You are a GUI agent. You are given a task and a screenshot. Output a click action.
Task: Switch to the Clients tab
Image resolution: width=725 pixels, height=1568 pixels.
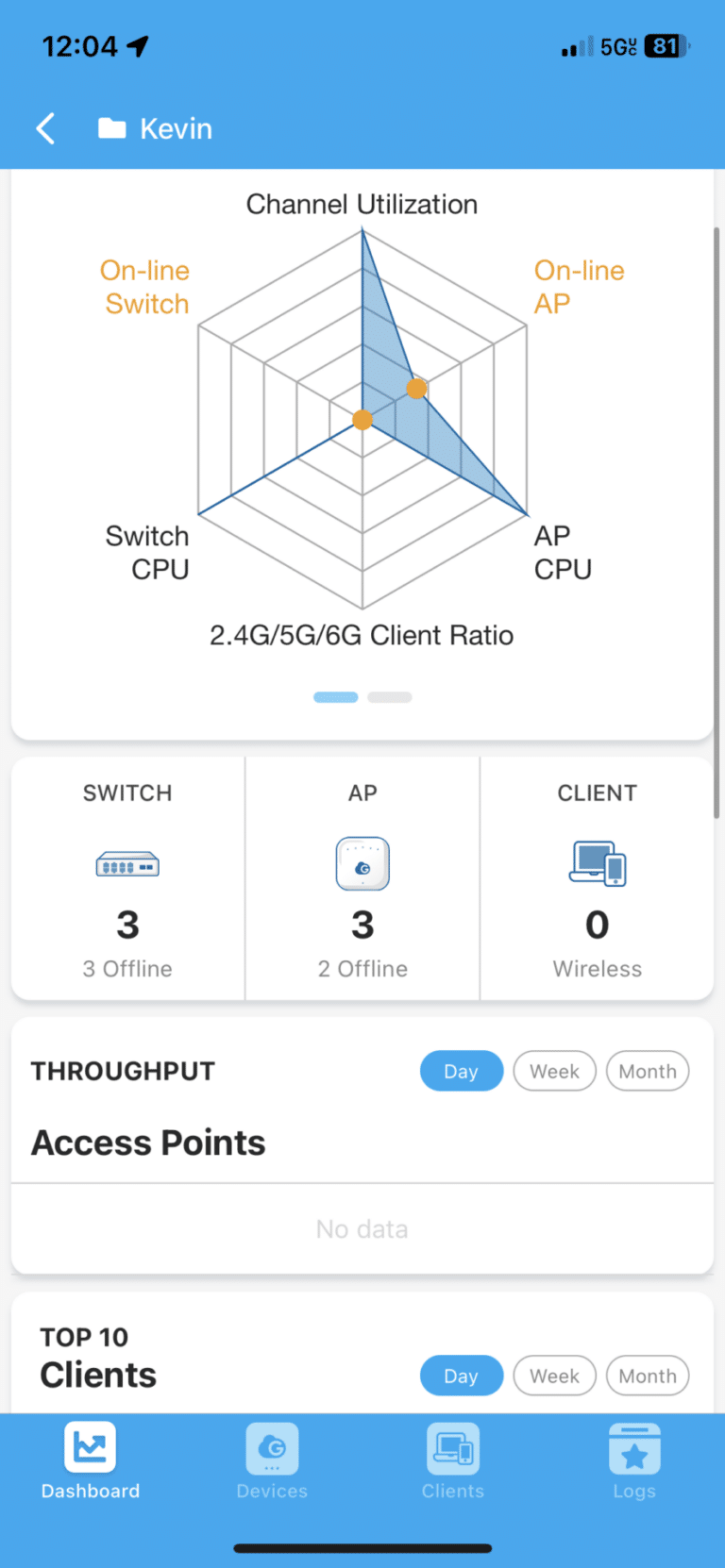[x=453, y=1460]
